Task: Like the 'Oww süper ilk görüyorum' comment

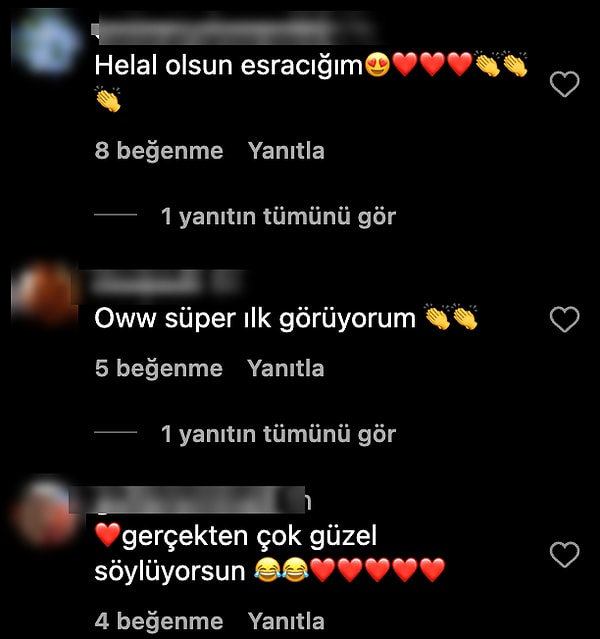Action: click(565, 320)
